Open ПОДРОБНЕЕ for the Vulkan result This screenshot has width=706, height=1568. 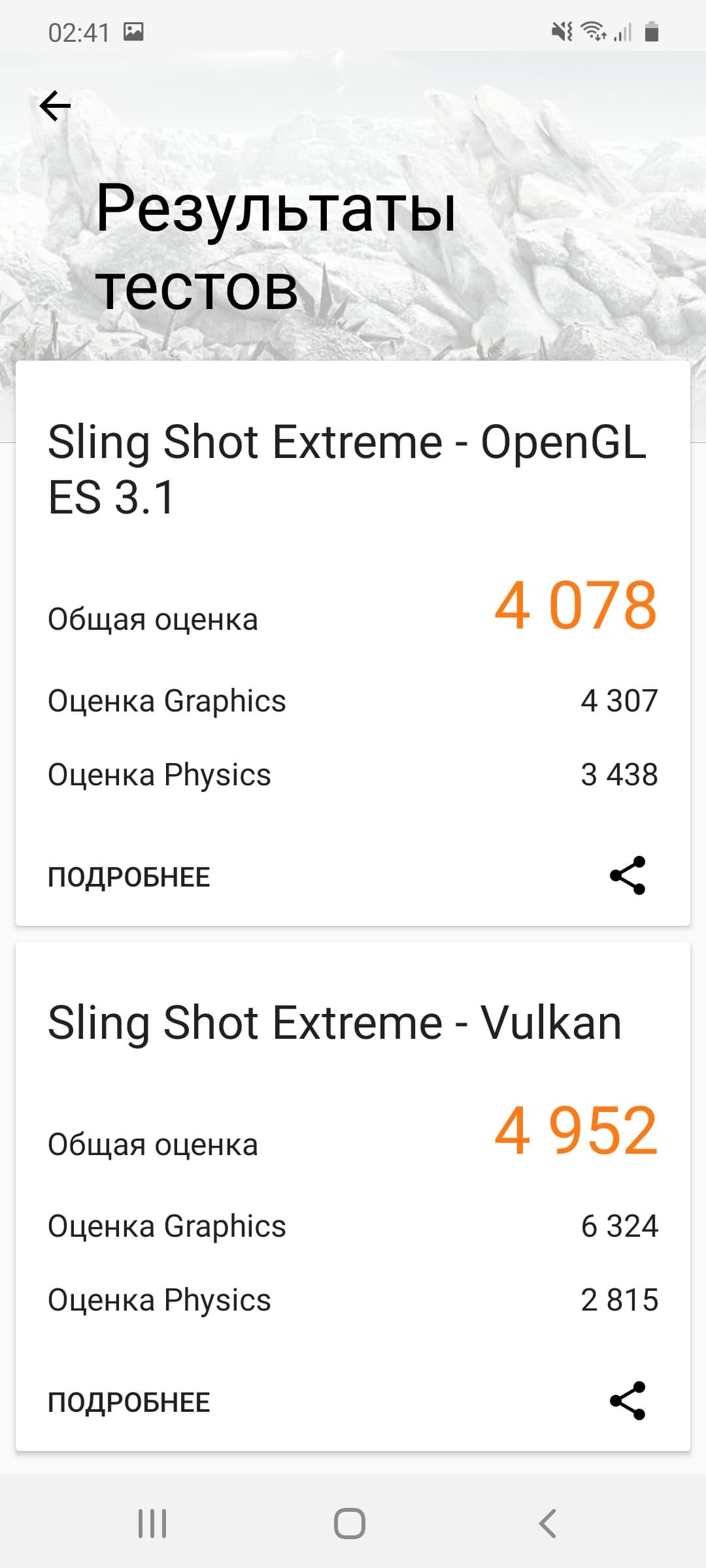(x=129, y=1402)
